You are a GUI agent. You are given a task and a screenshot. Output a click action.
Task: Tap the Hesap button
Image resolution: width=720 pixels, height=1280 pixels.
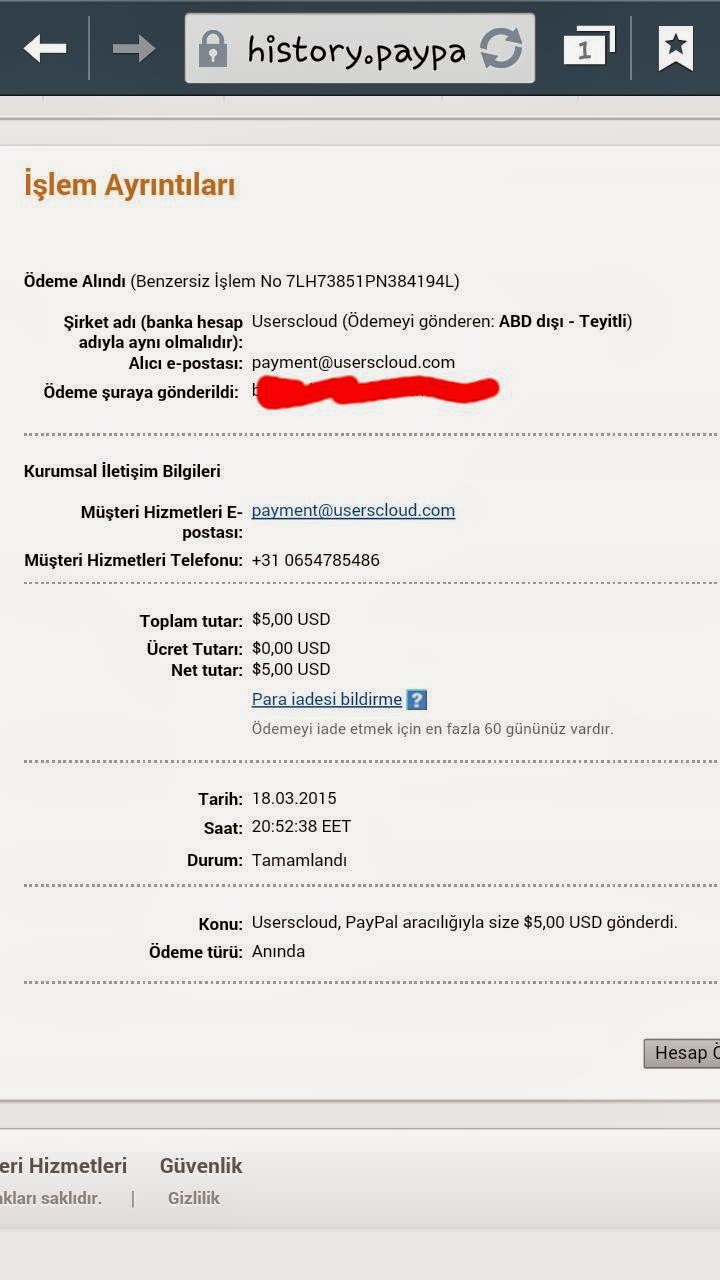(682, 1053)
